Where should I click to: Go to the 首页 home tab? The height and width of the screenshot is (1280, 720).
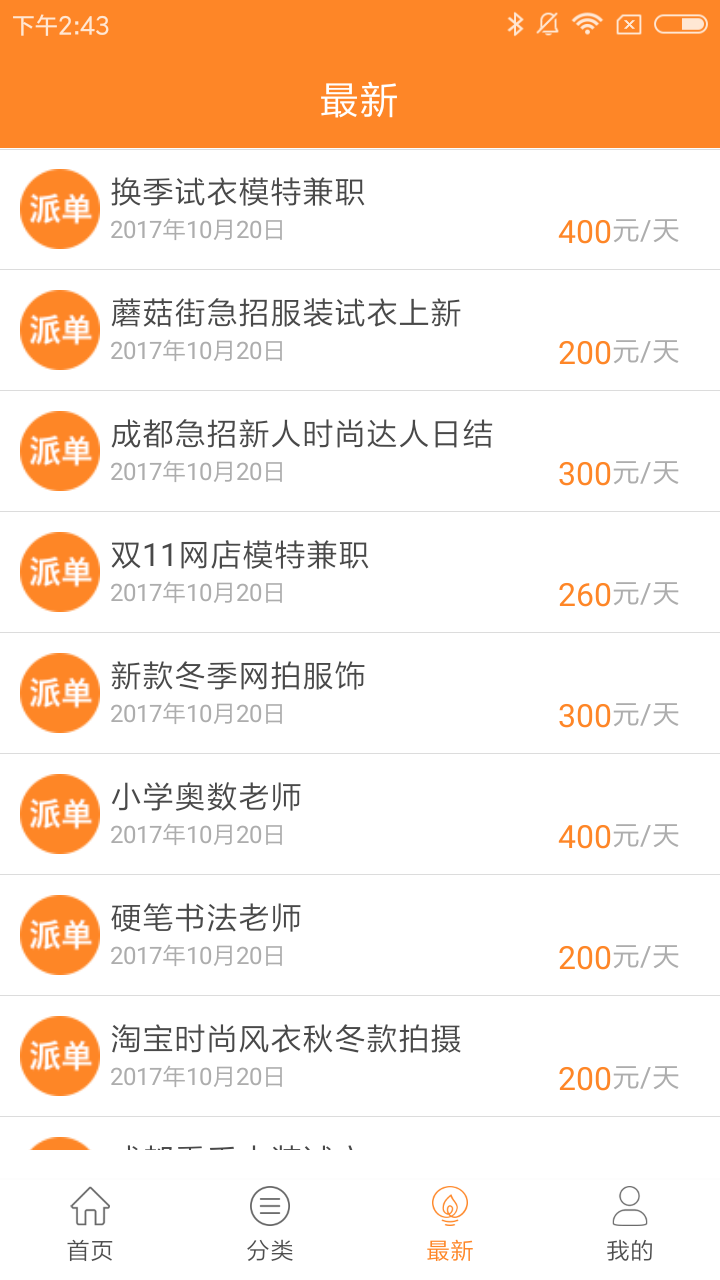pos(90,1224)
